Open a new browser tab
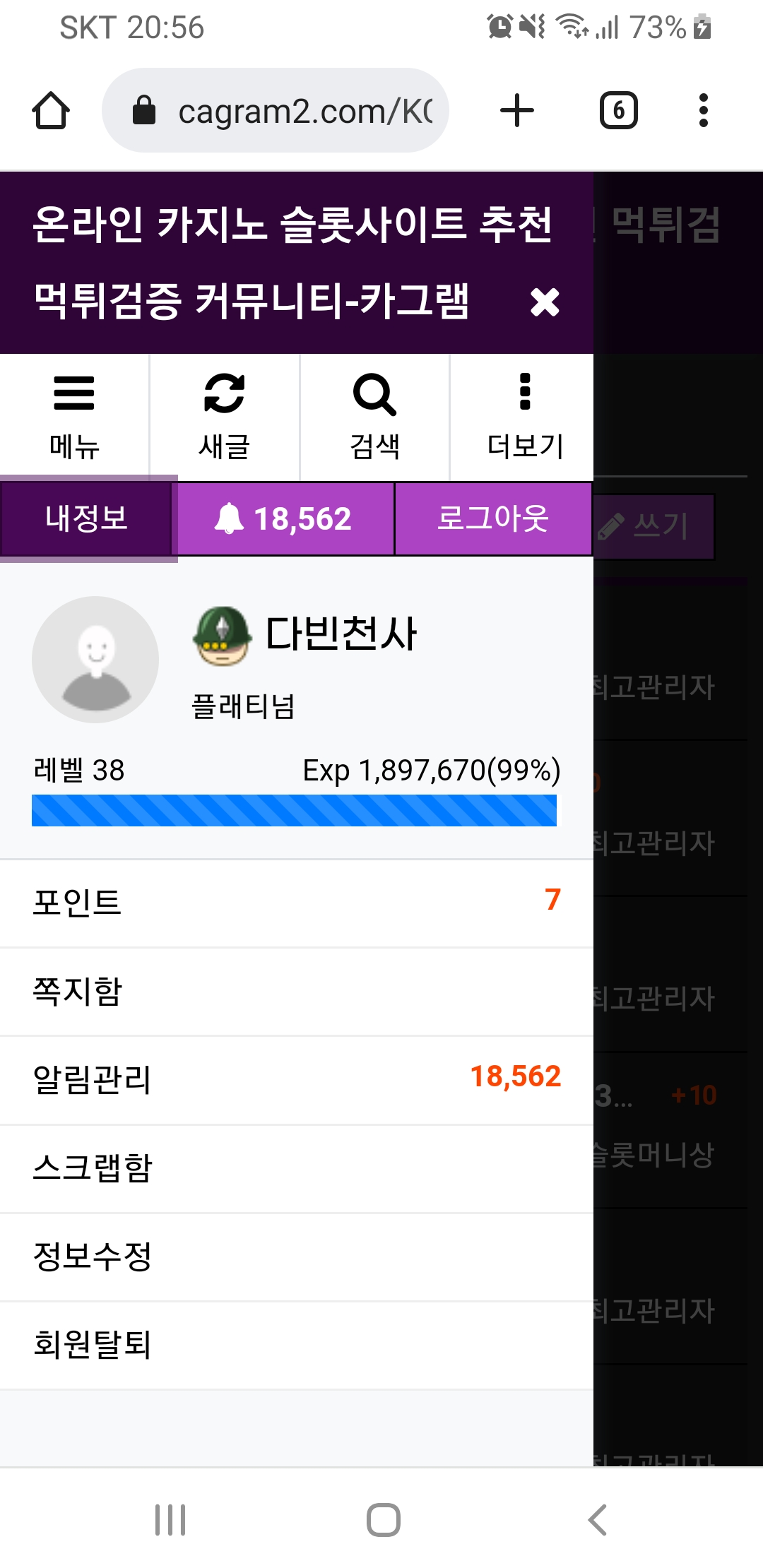763x1568 pixels. coord(517,111)
